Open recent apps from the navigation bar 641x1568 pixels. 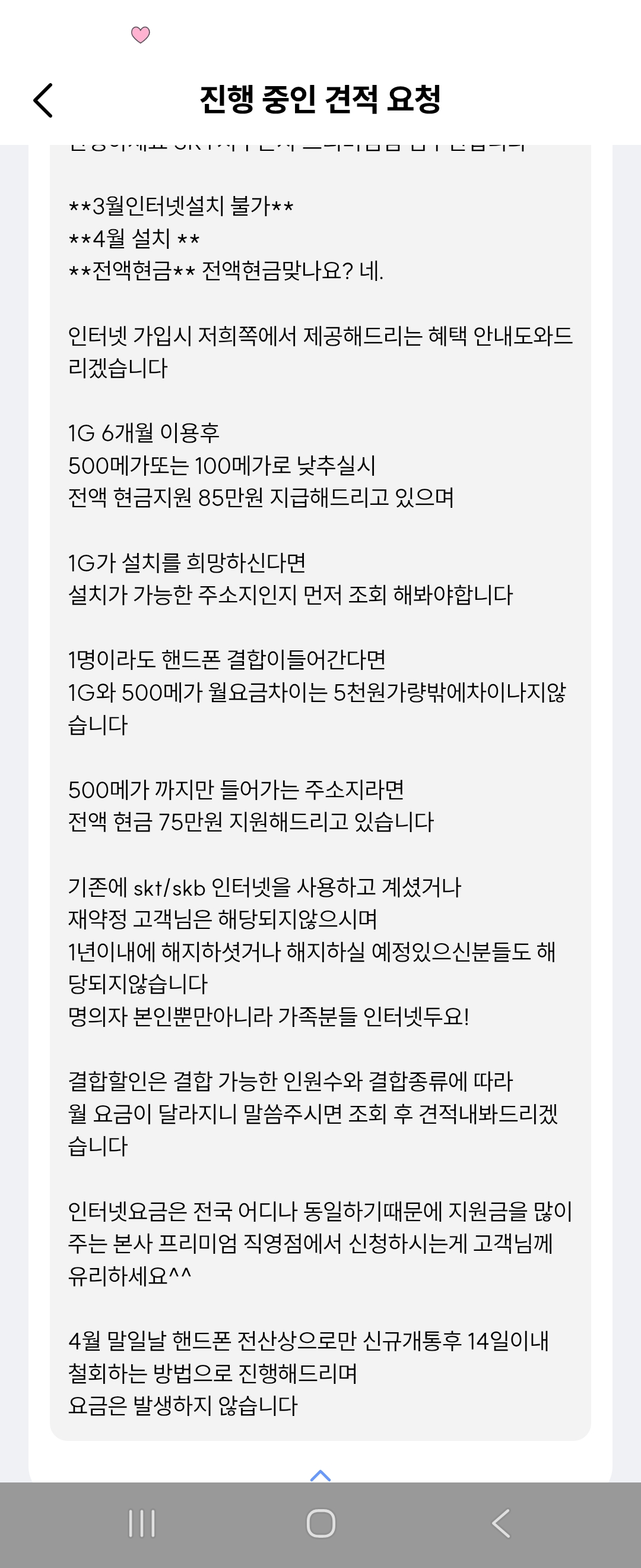point(142,1523)
